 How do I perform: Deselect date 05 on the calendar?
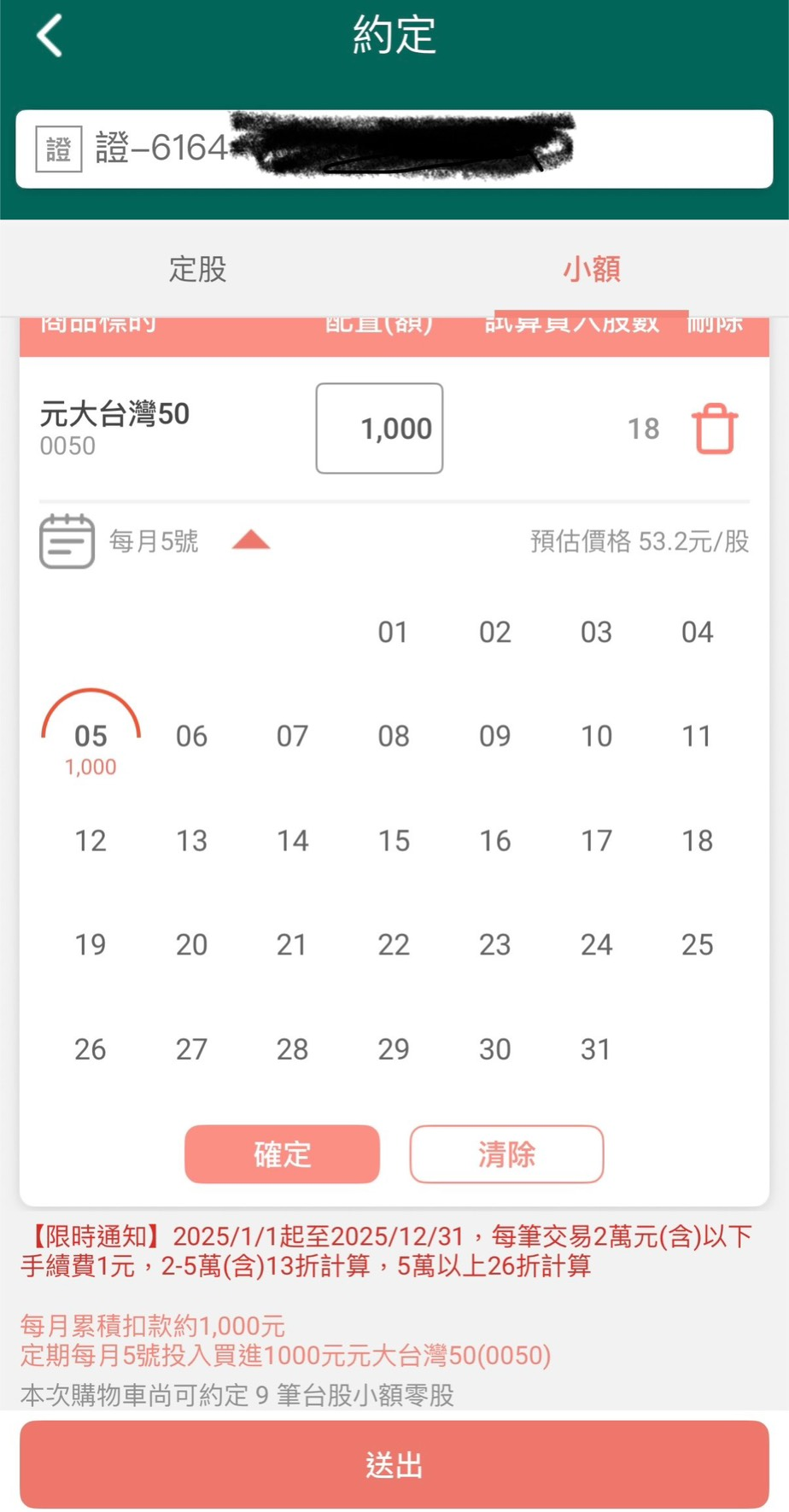[x=91, y=735]
